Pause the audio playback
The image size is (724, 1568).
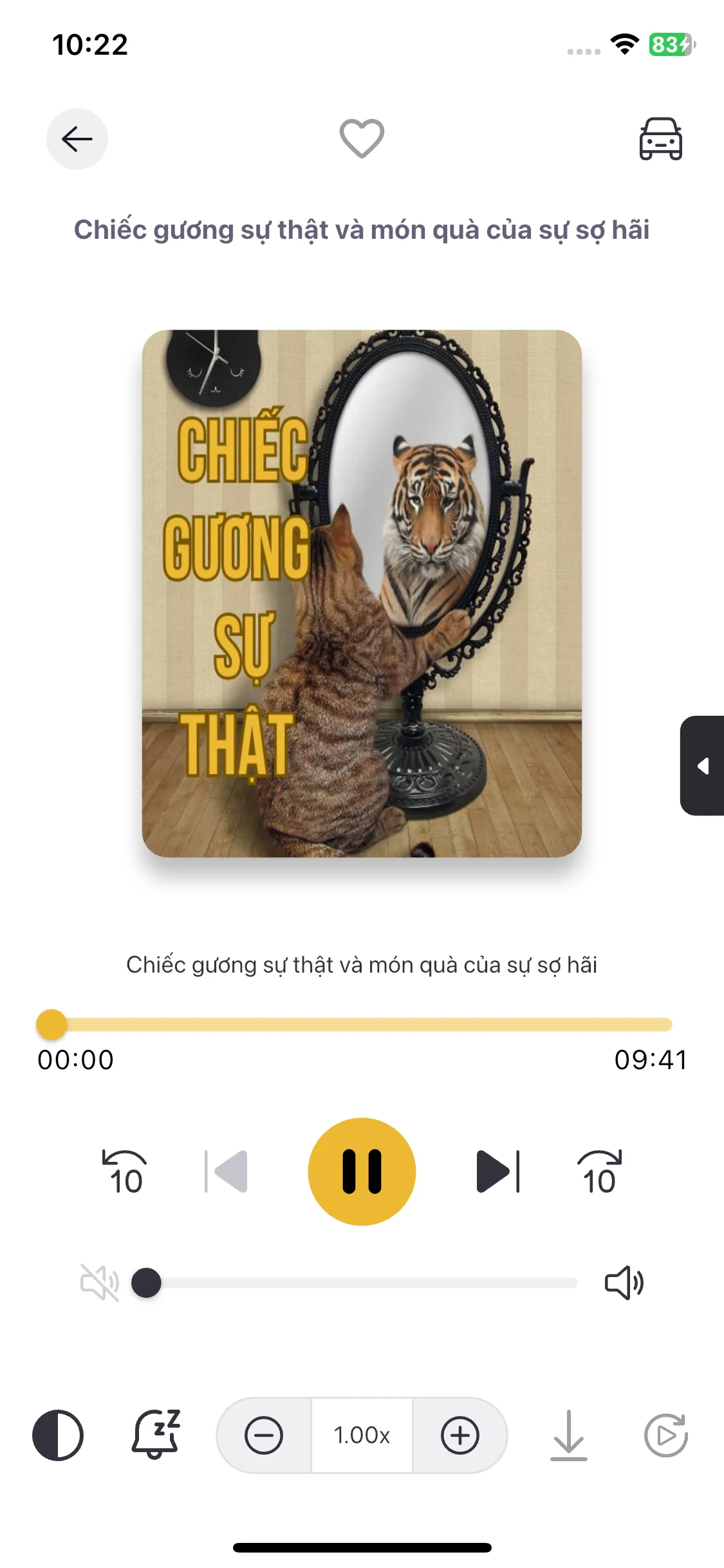point(362,1171)
